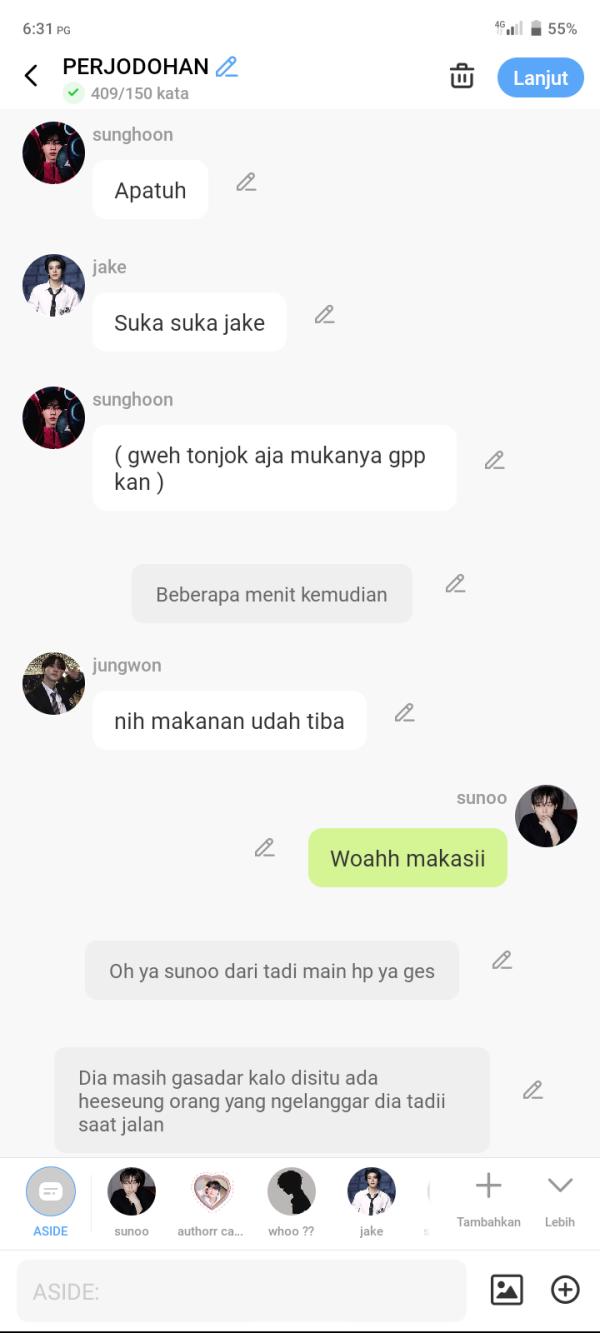This screenshot has width=600, height=1333.
Task: Edit the "Woahh makasii" message
Action: tap(264, 848)
